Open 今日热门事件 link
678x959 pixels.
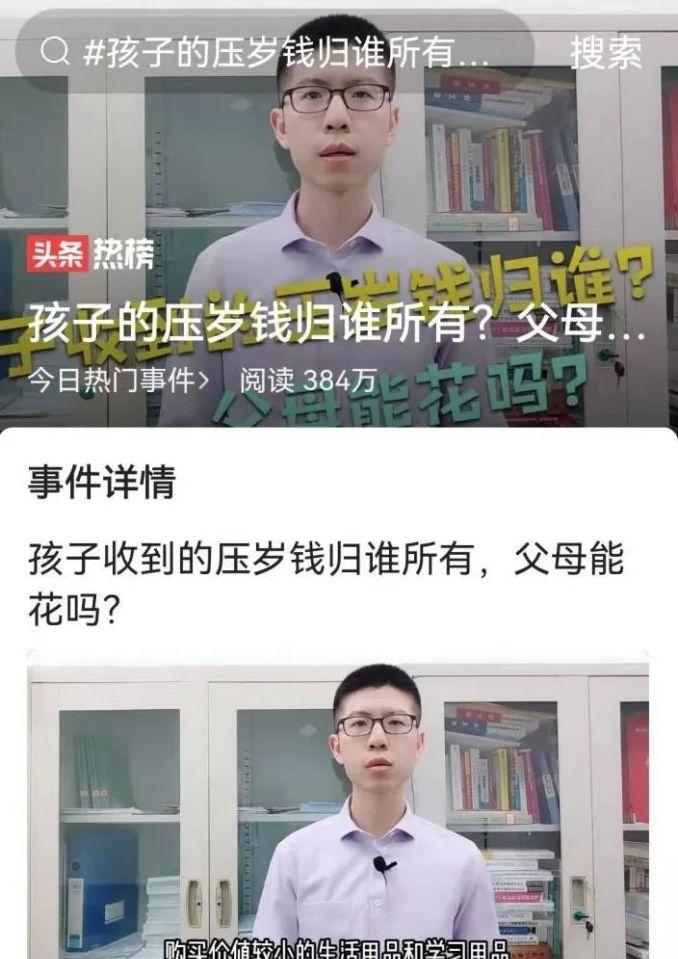119,380
